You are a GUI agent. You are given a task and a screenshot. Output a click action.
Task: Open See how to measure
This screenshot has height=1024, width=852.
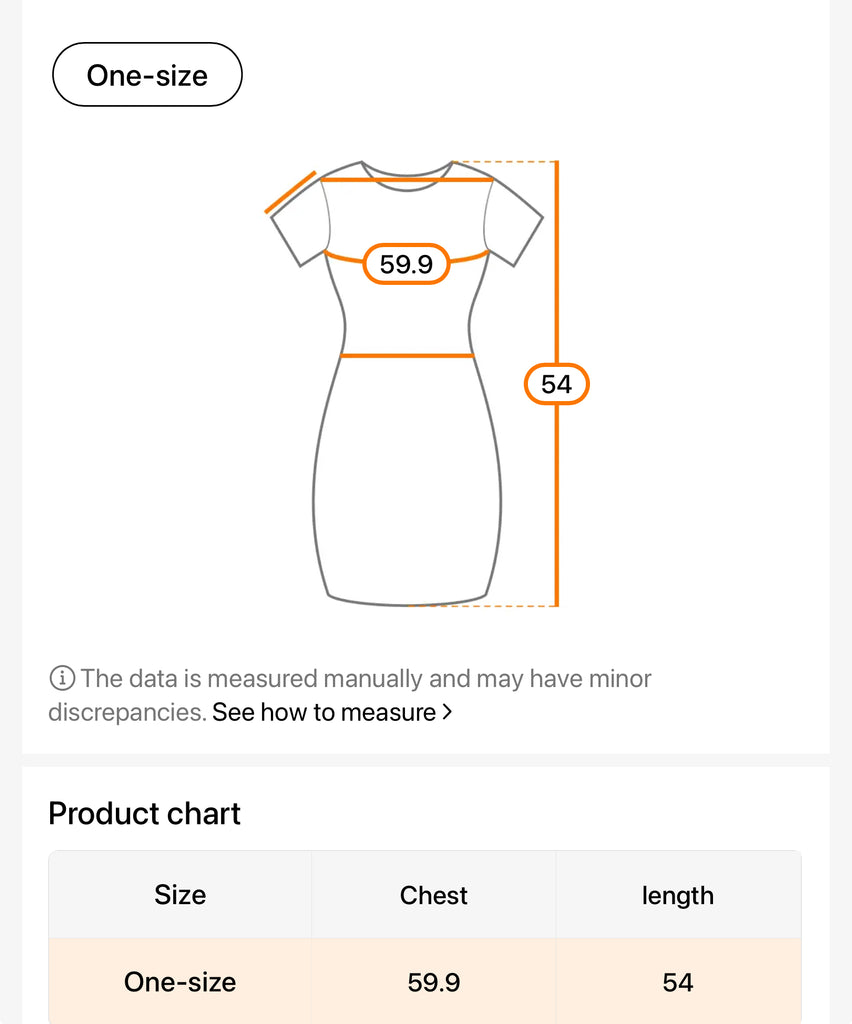click(x=332, y=713)
